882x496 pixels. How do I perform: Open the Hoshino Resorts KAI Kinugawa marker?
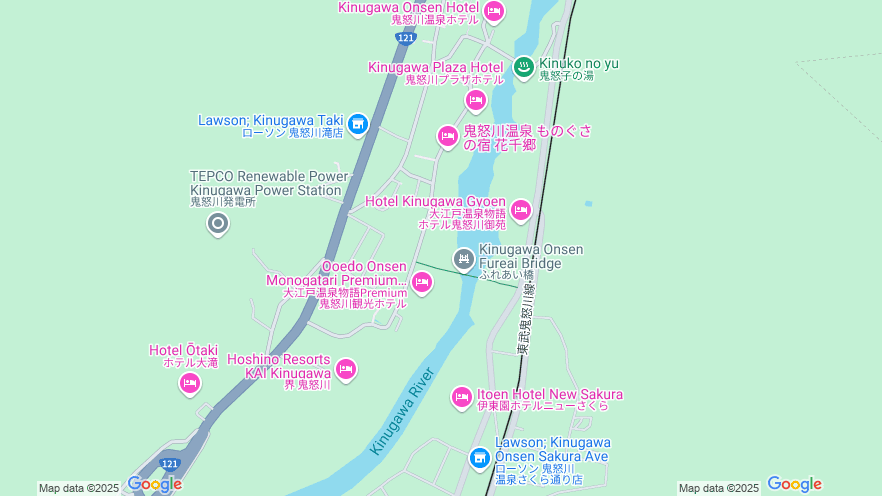(346, 370)
